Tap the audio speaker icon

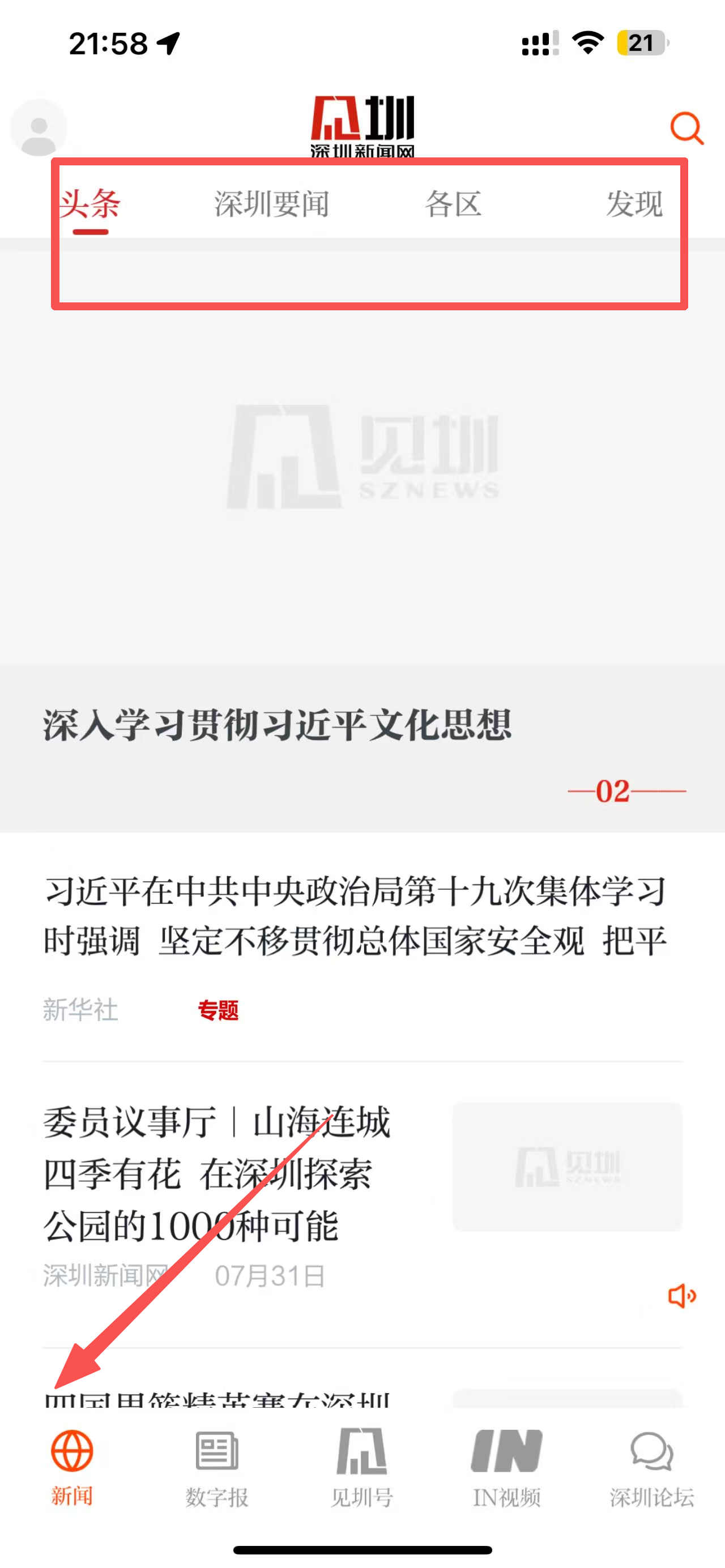click(x=681, y=1296)
